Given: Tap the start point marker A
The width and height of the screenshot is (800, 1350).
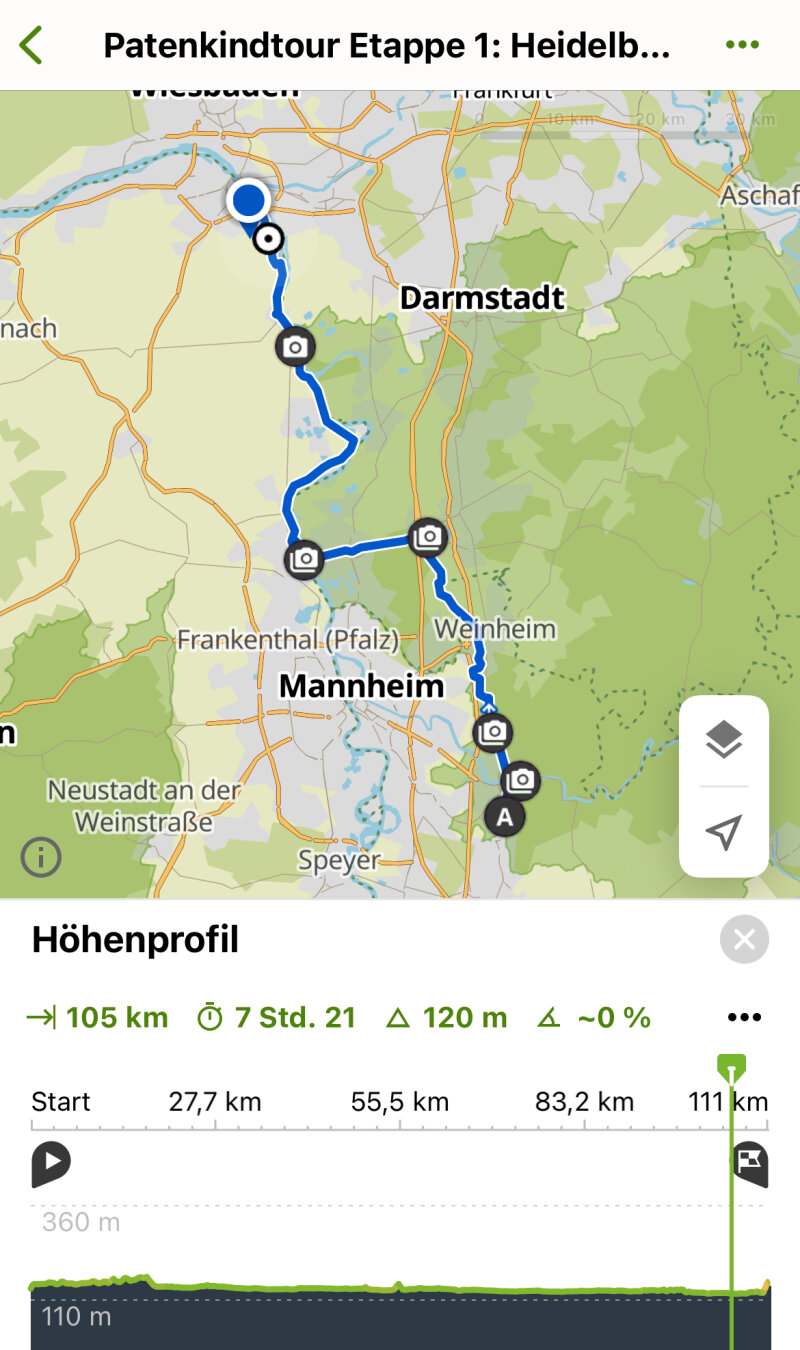Looking at the screenshot, I should tap(505, 817).
